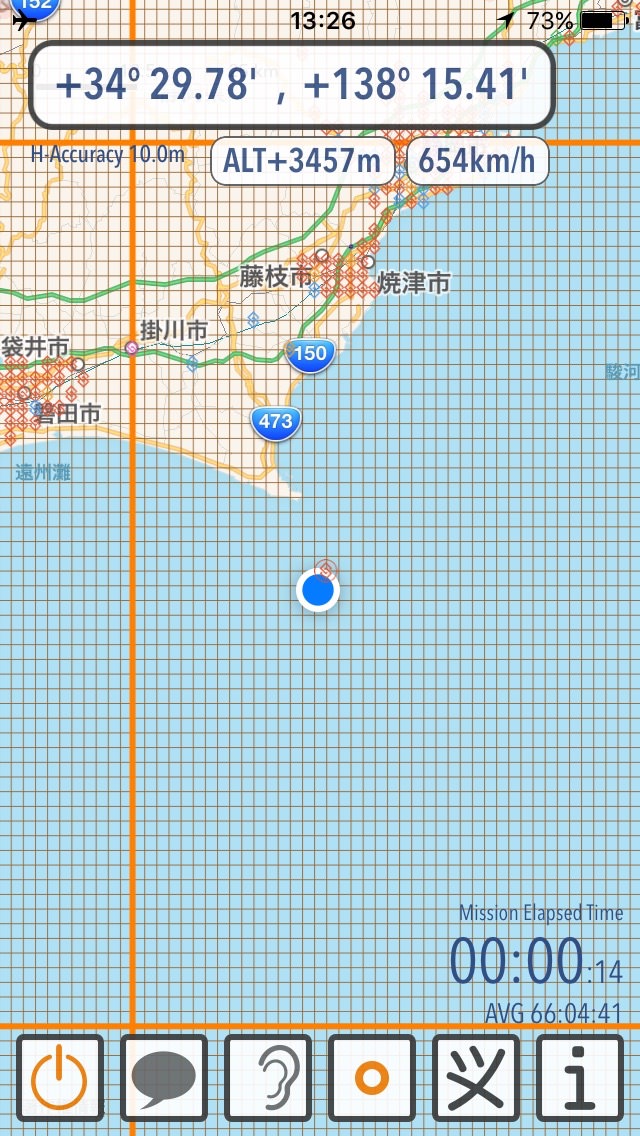
Task: Tap the ALT+3457m altitude box
Action: coord(302,162)
